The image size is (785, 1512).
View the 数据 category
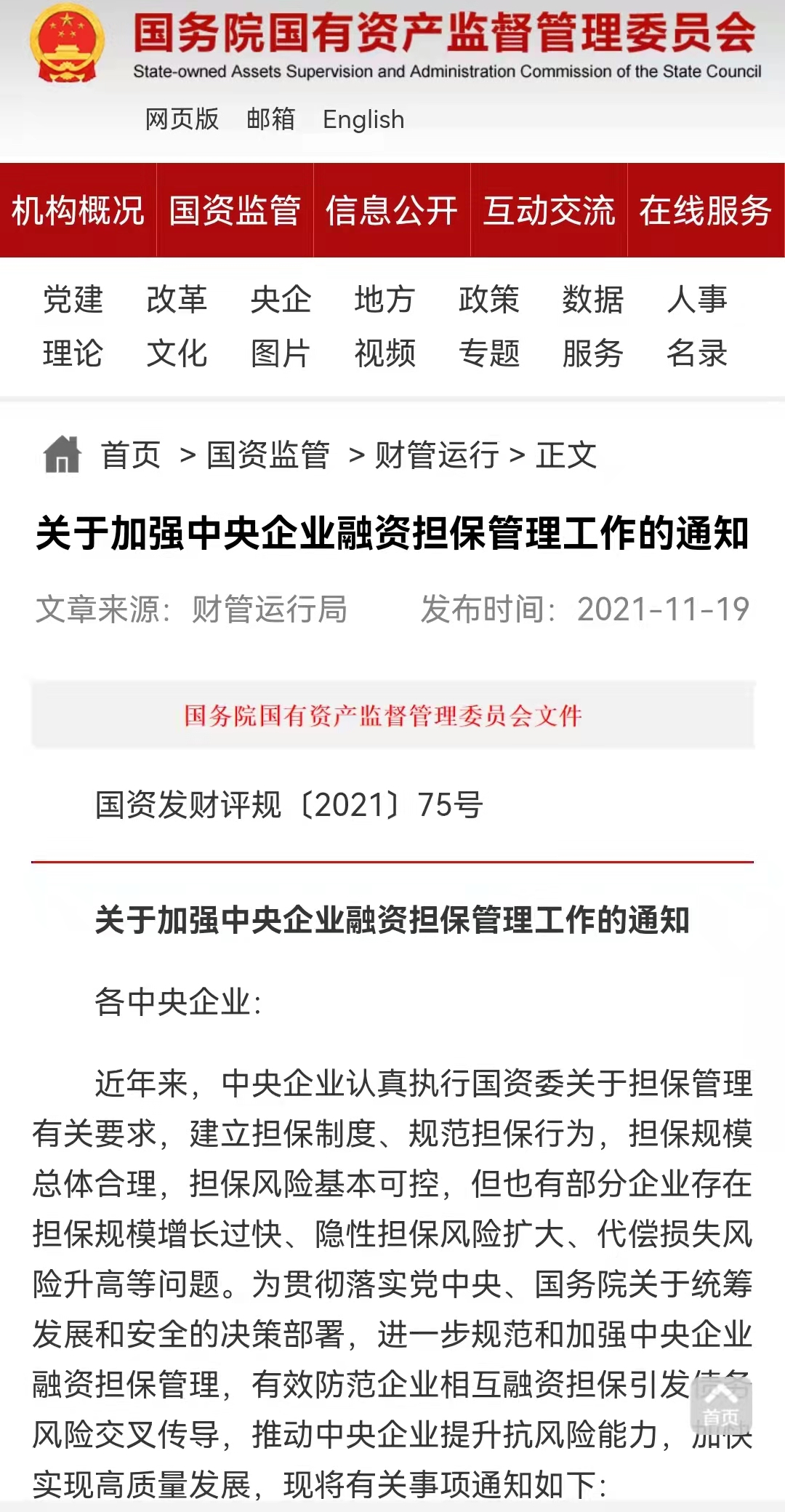(x=592, y=300)
